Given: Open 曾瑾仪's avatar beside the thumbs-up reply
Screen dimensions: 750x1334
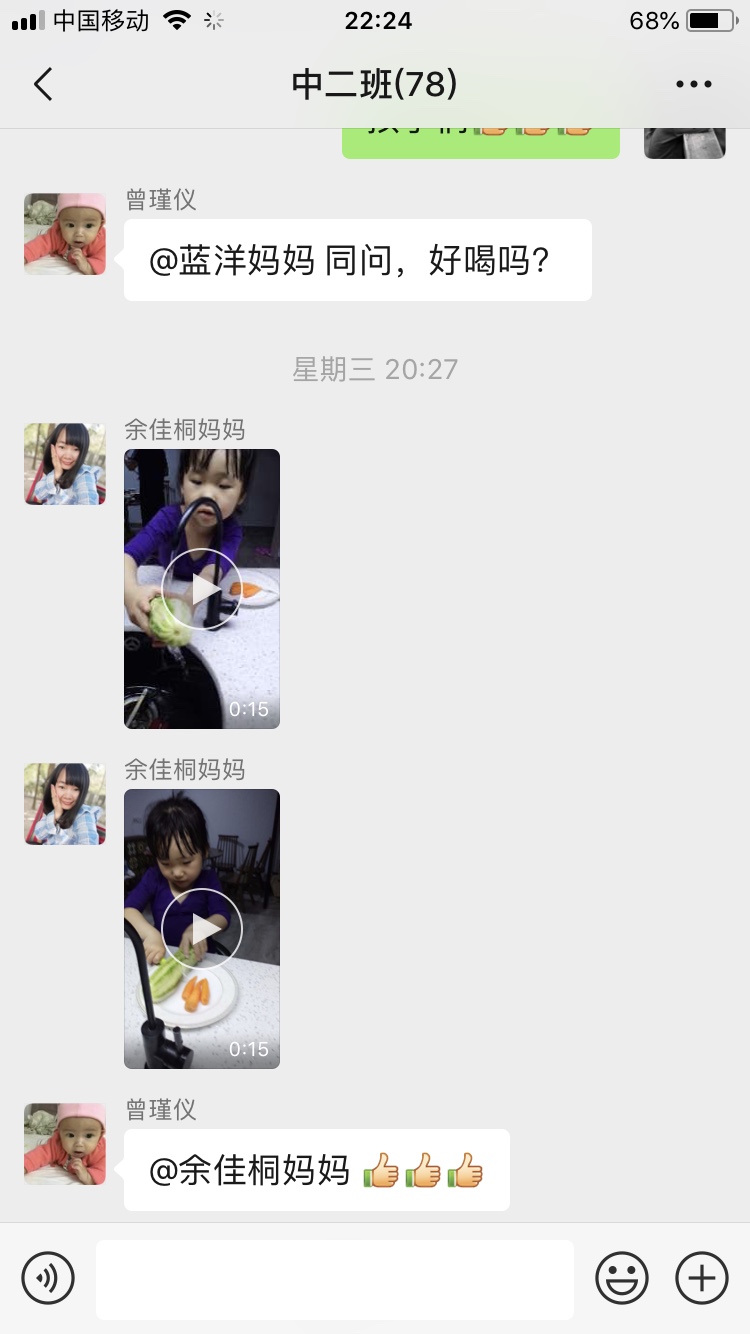Looking at the screenshot, I should (x=65, y=1144).
